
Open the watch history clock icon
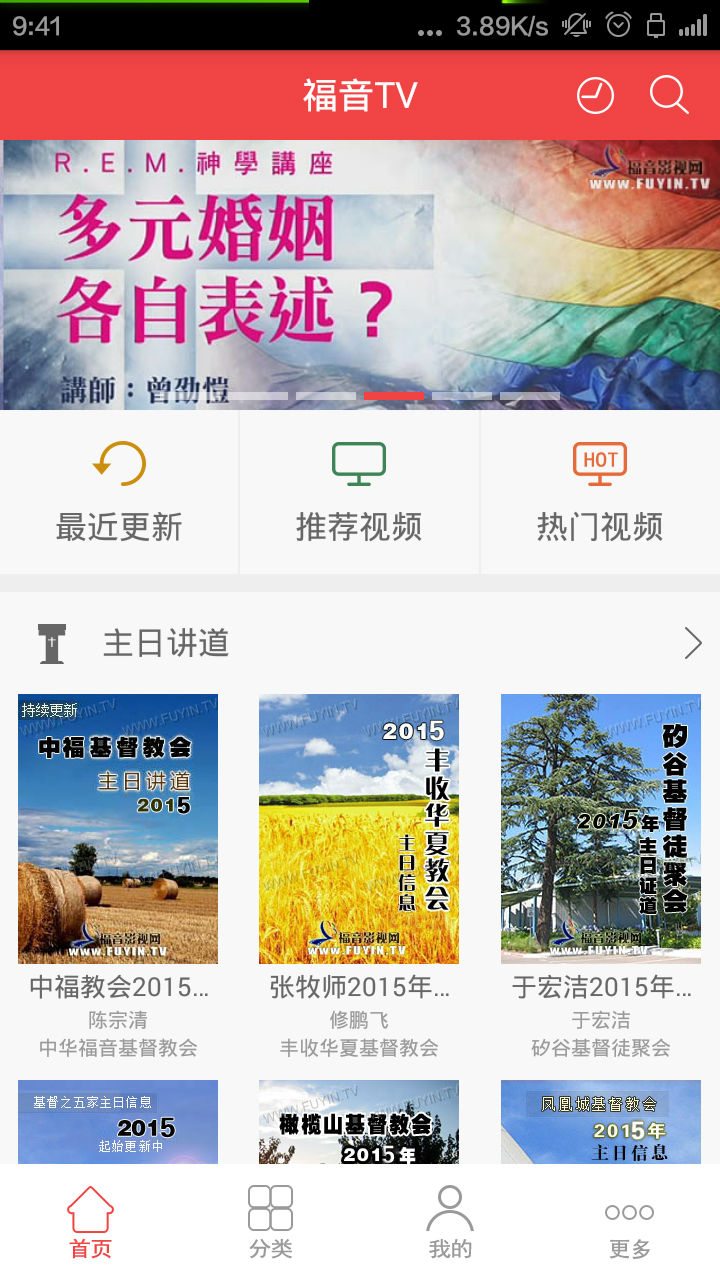pyautogui.click(x=595, y=96)
